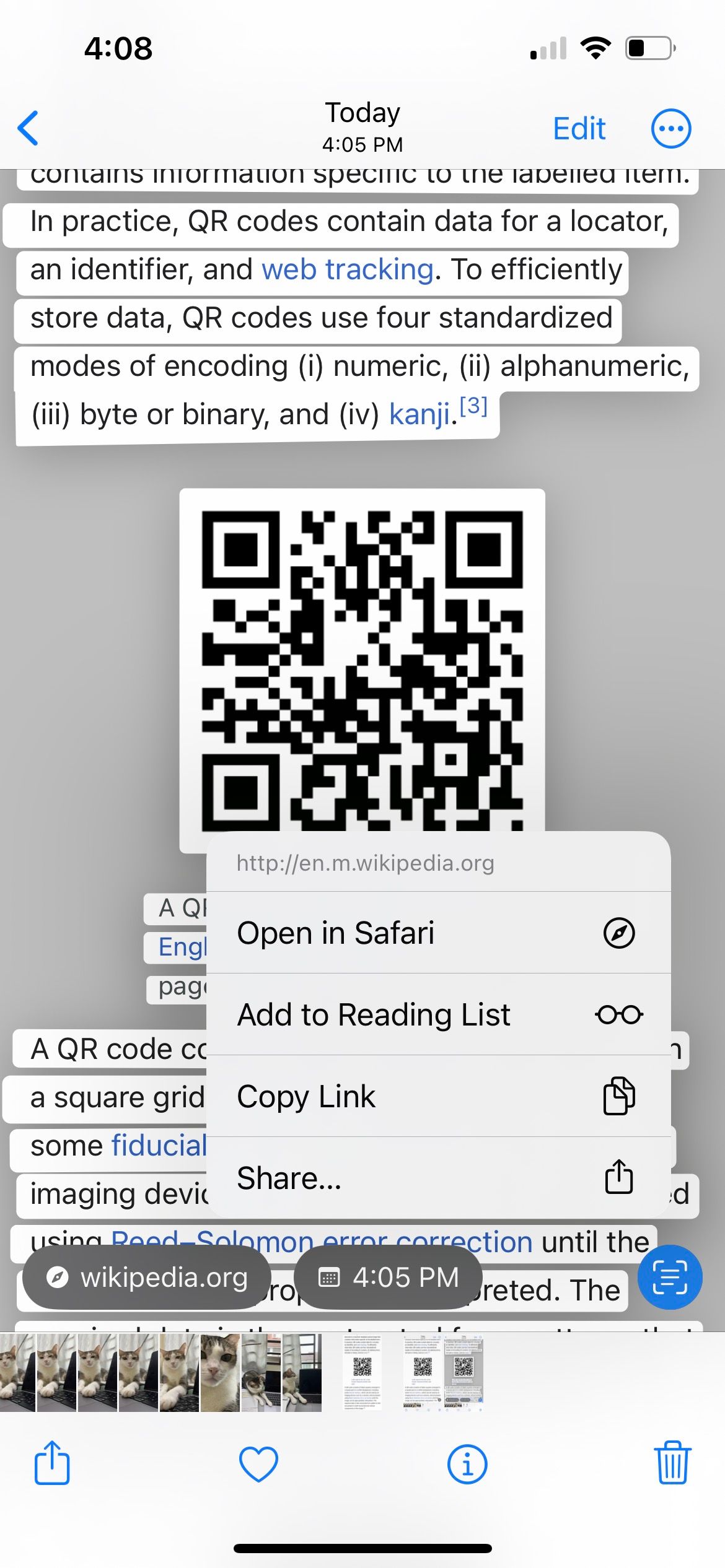The height and width of the screenshot is (1568, 725).
Task: Copy the QR code link
Action: coord(437,1096)
